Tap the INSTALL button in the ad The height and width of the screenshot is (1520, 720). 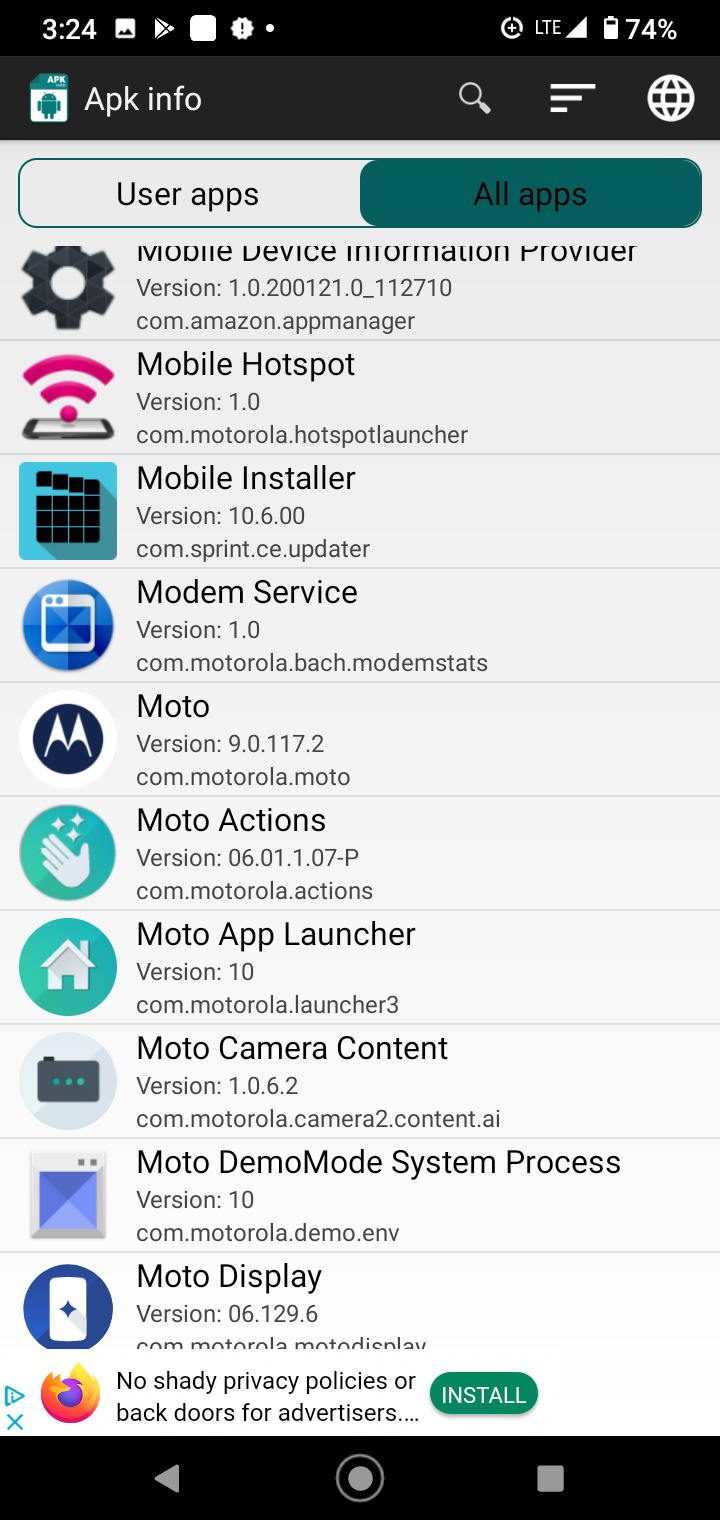coord(484,1395)
